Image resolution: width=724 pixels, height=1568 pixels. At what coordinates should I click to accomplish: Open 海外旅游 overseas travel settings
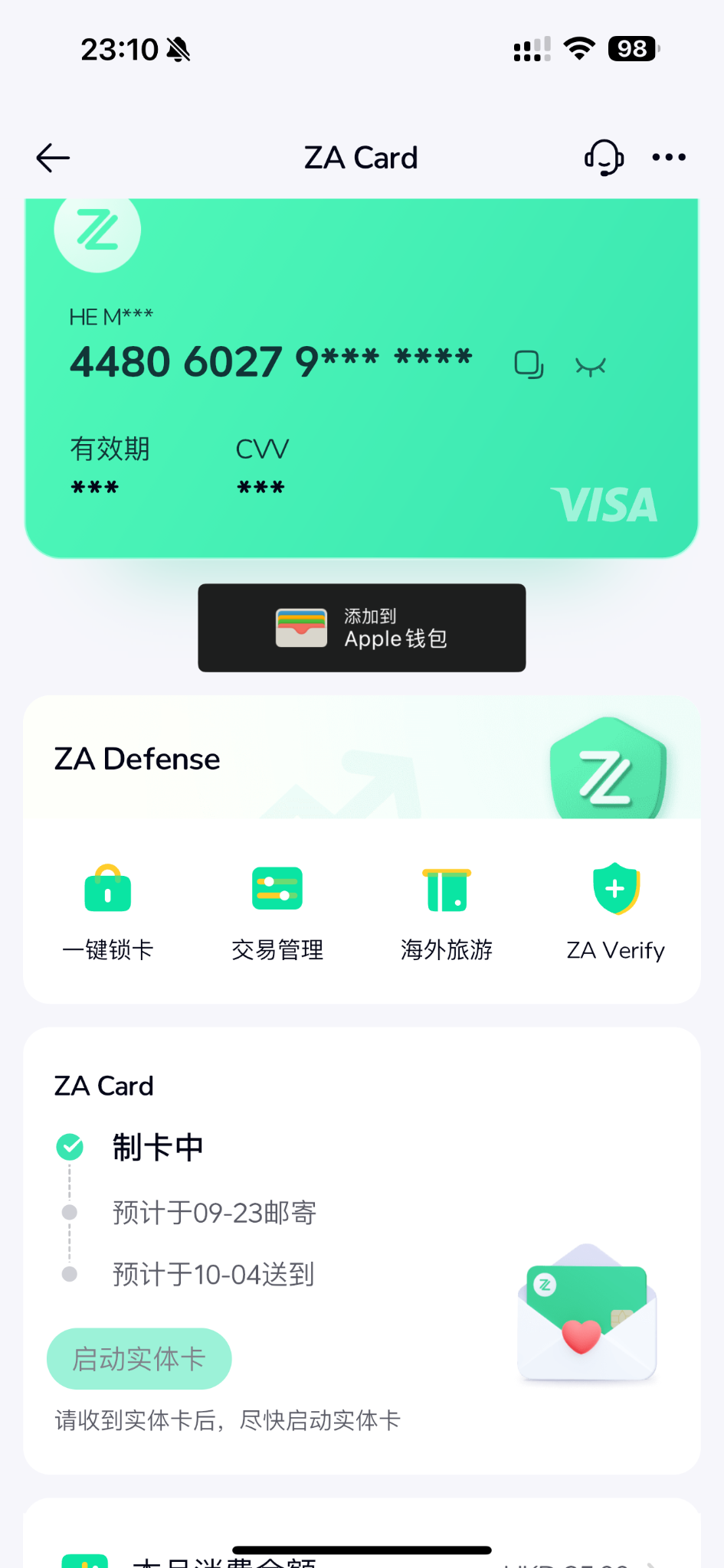tap(447, 911)
